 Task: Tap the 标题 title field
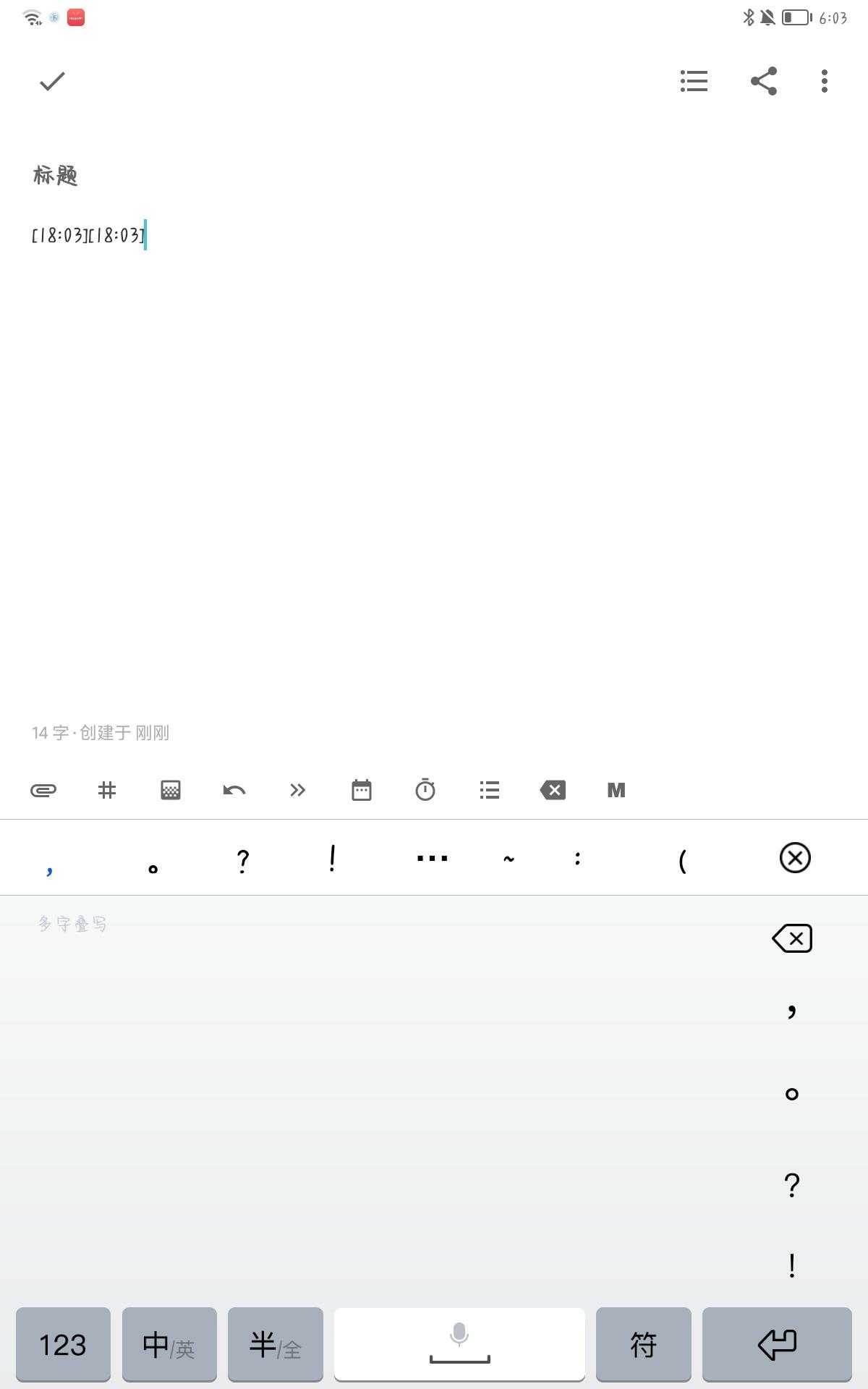coord(56,175)
